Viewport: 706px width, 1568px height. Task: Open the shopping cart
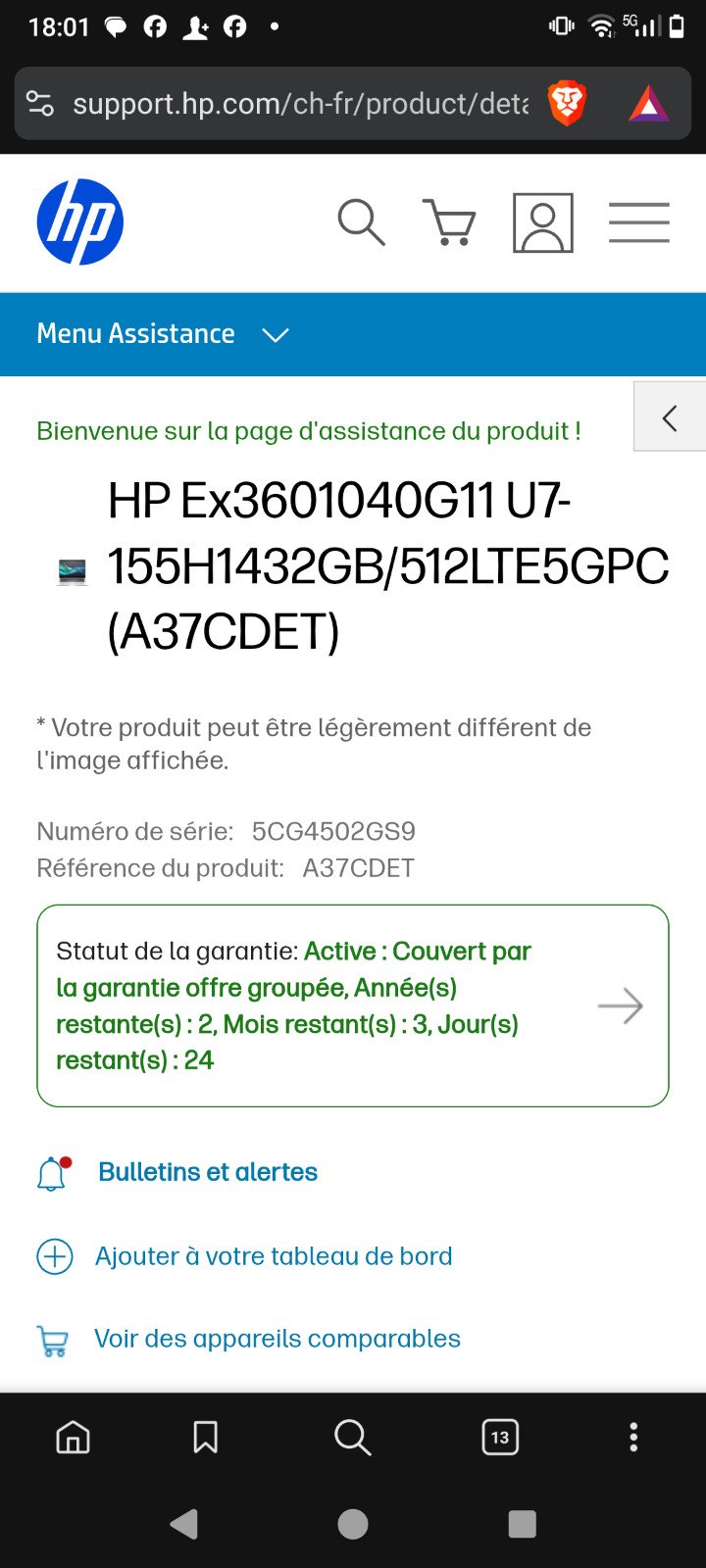(450, 222)
